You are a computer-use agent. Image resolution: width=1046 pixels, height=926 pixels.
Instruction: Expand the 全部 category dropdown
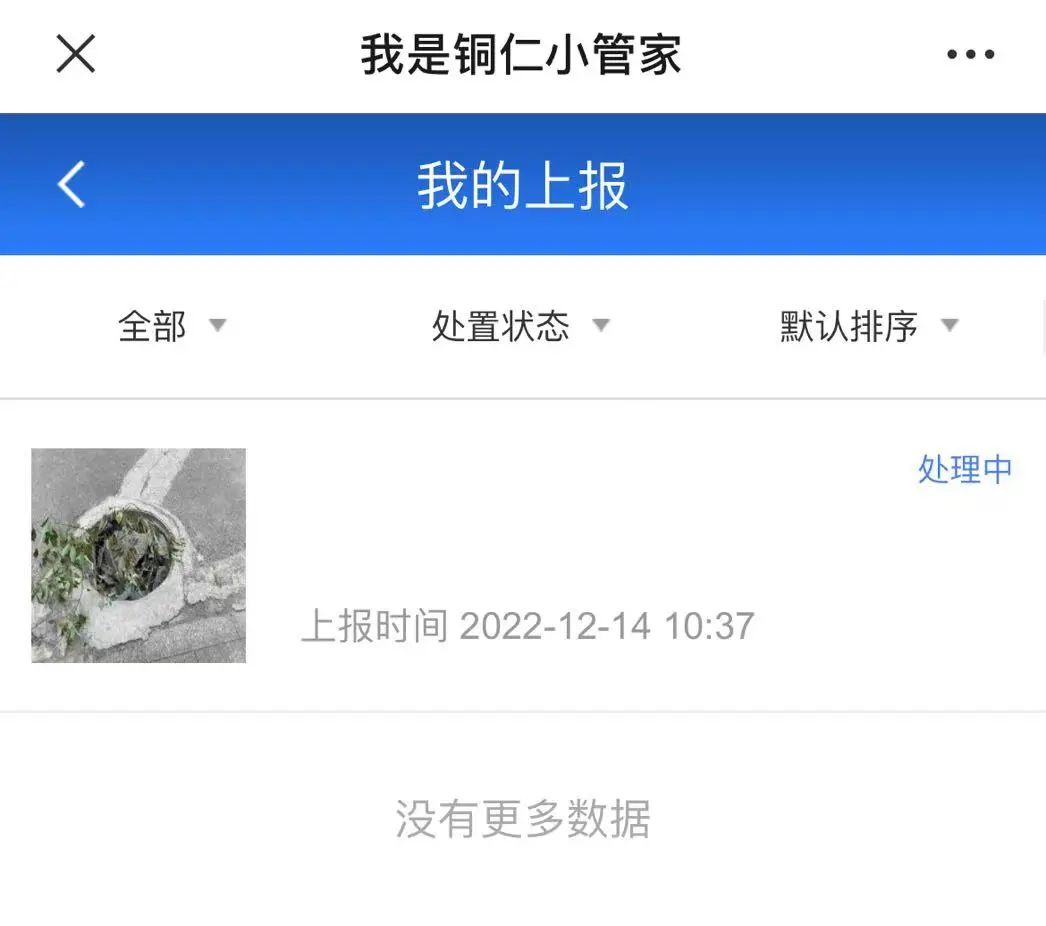click(x=171, y=326)
